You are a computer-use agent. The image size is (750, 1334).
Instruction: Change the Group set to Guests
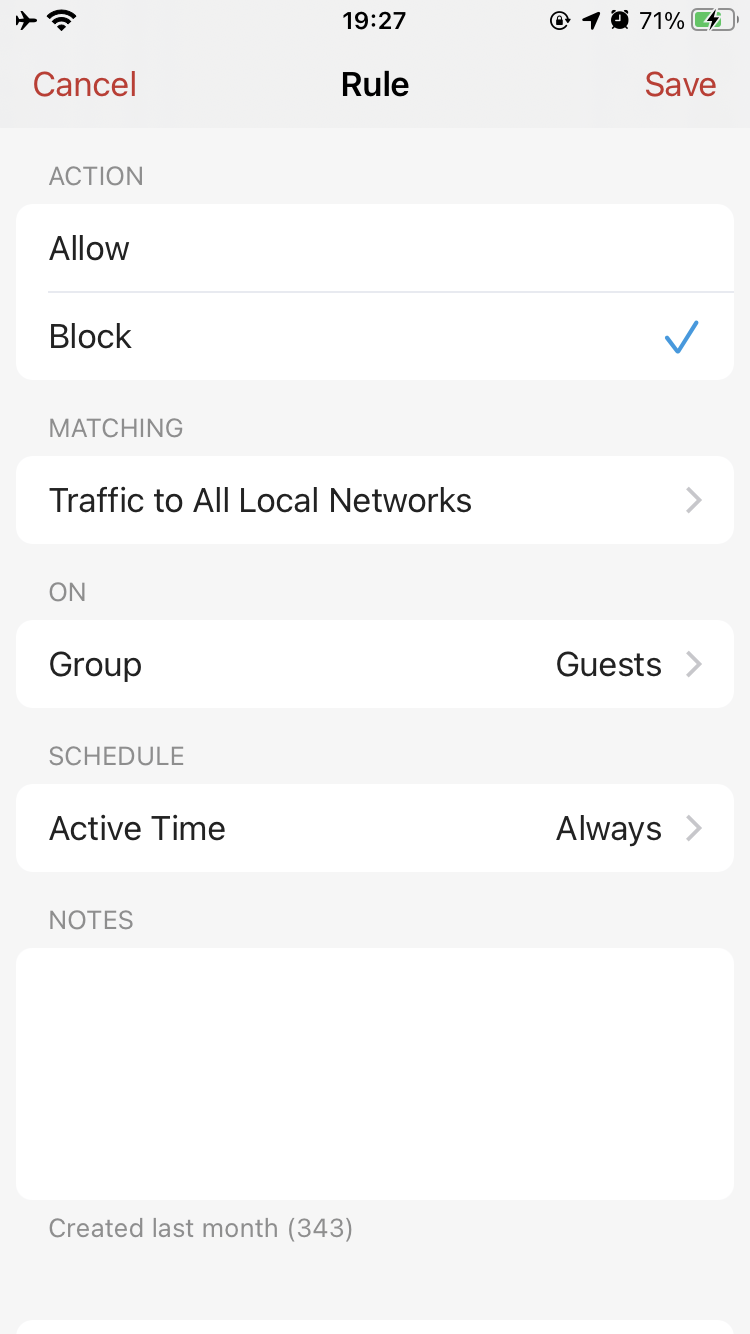coord(375,664)
